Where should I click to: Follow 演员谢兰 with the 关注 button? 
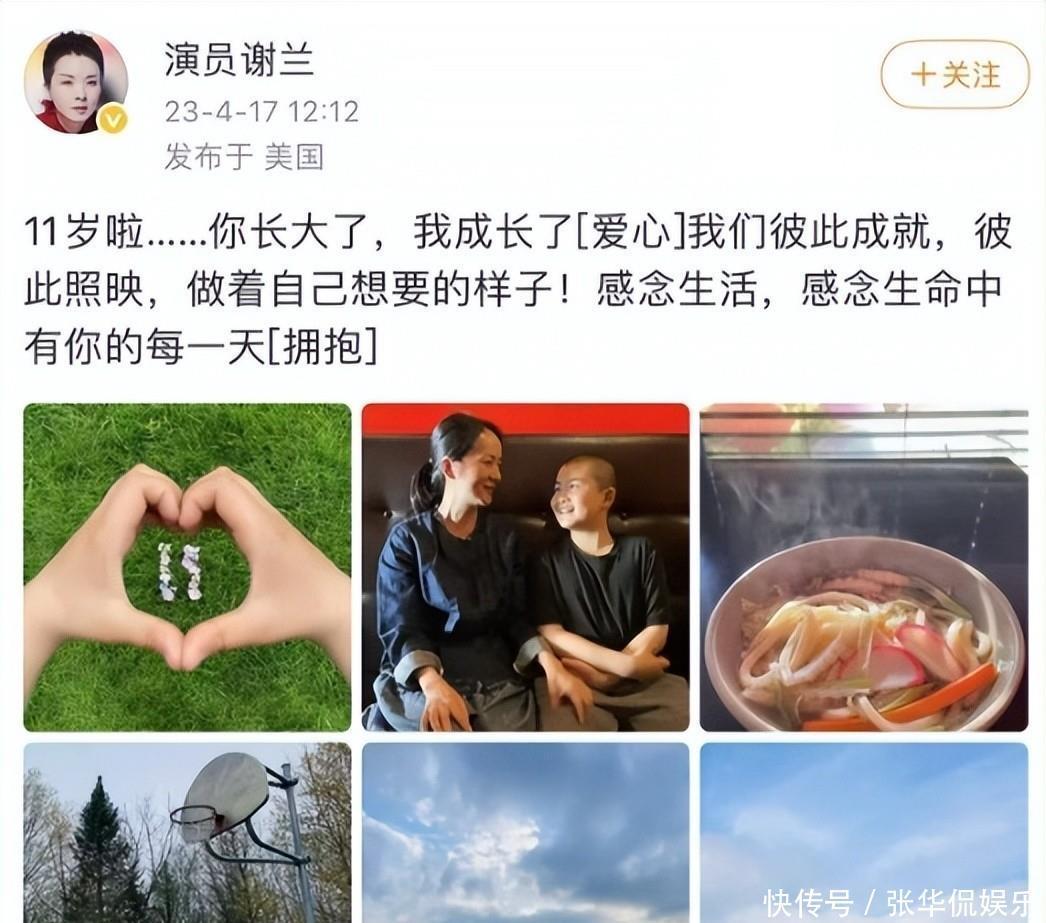click(955, 75)
